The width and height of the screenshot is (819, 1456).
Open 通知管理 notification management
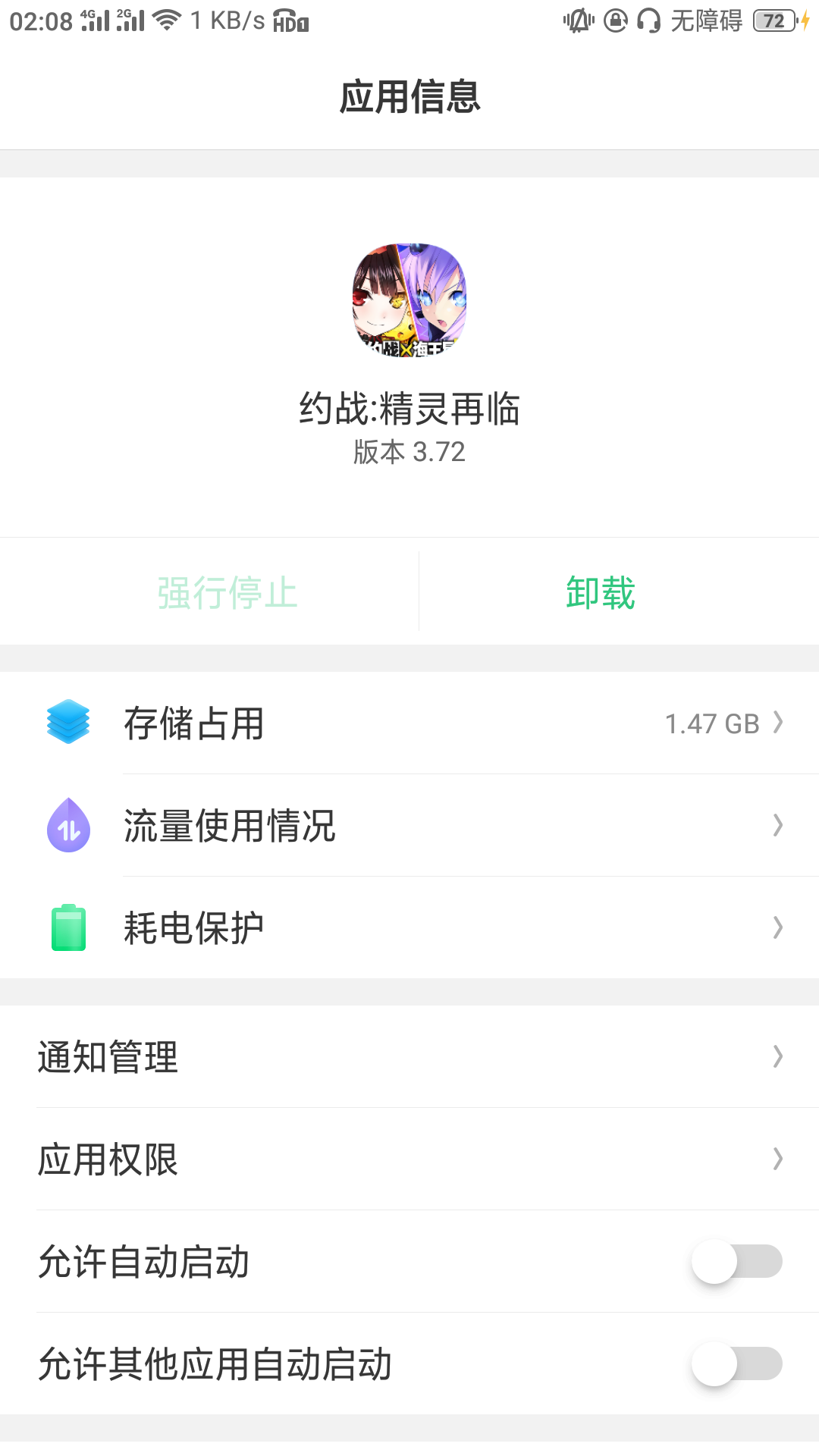click(x=409, y=1056)
